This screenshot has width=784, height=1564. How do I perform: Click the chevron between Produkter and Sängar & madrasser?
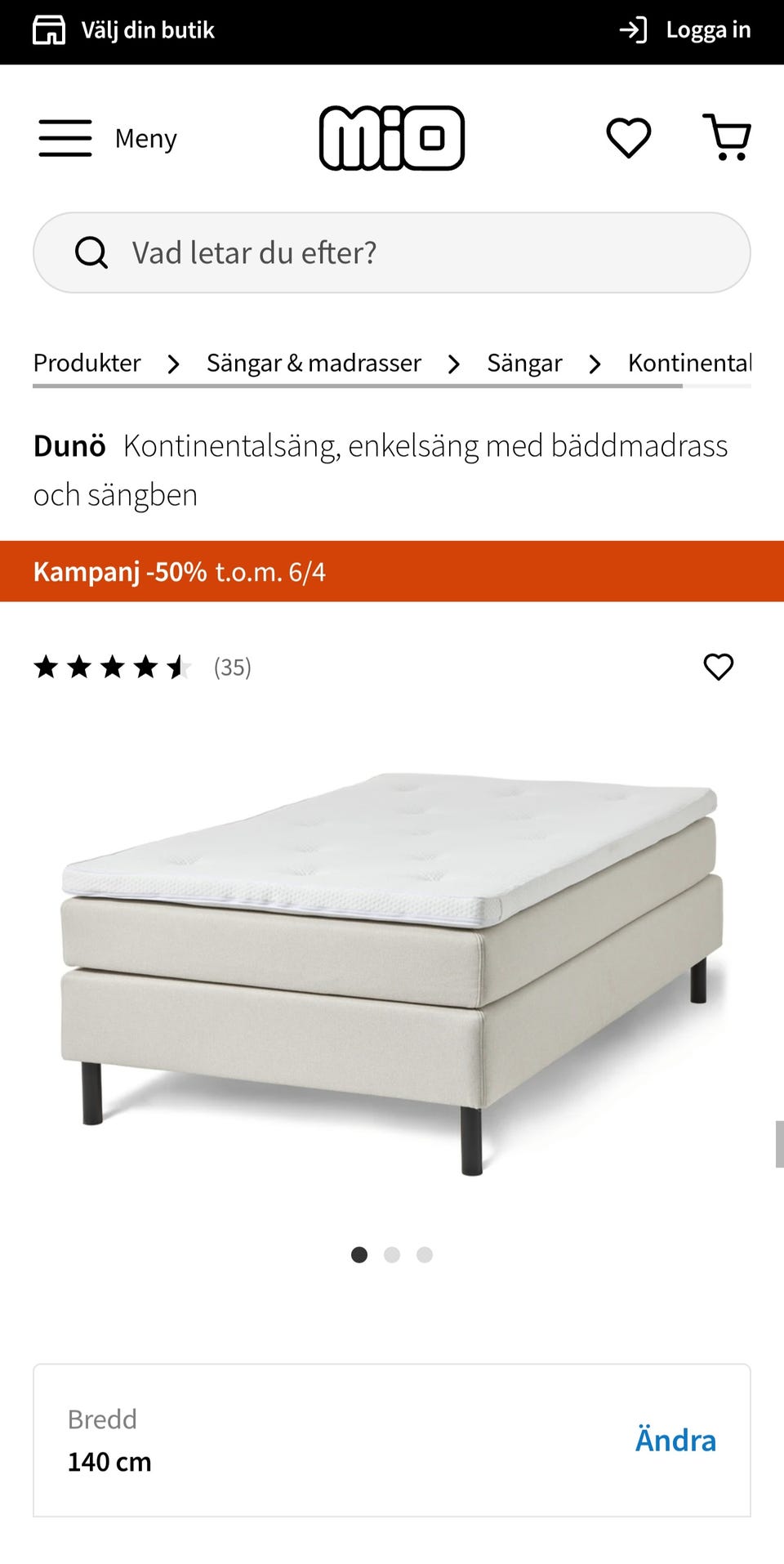click(173, 364)
